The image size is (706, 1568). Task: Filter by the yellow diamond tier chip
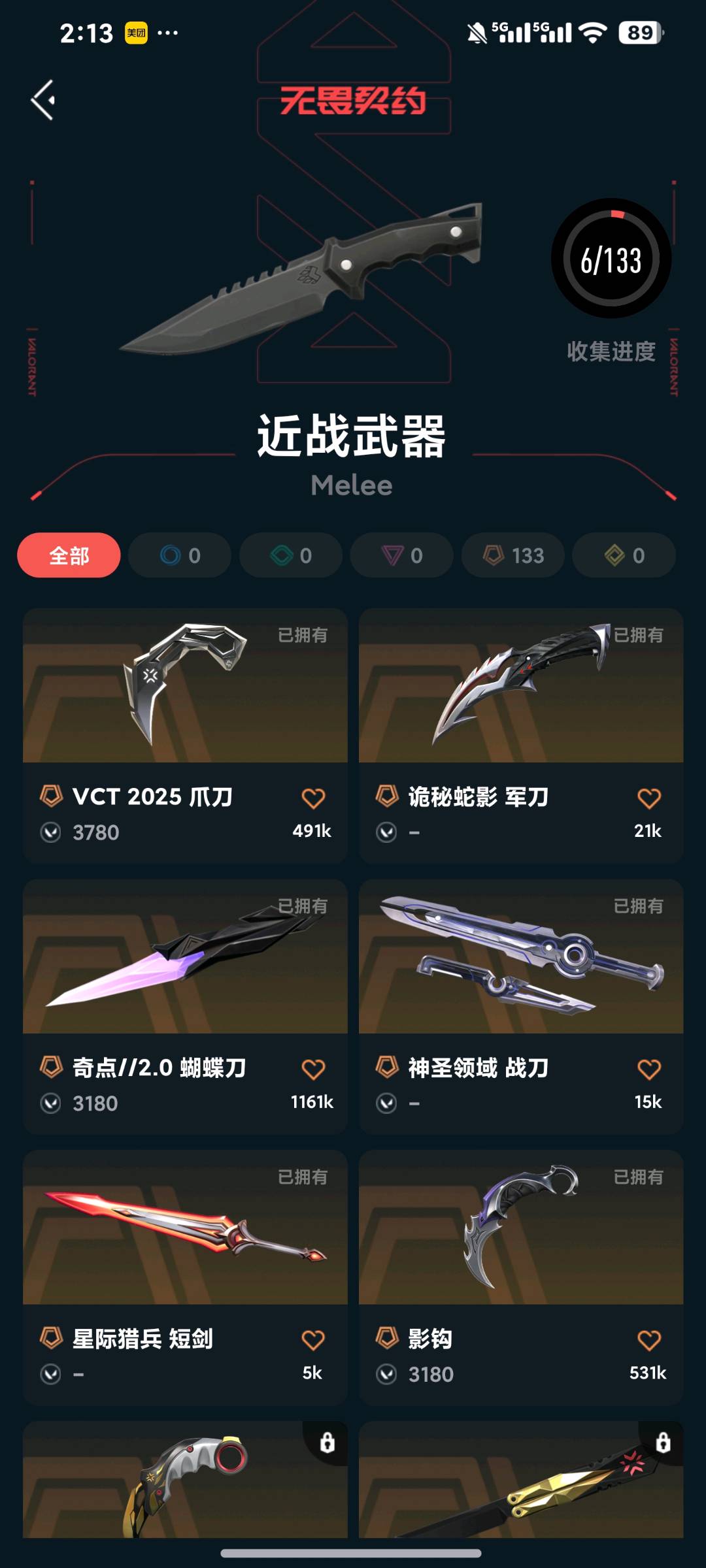click(x=624, y=555)
